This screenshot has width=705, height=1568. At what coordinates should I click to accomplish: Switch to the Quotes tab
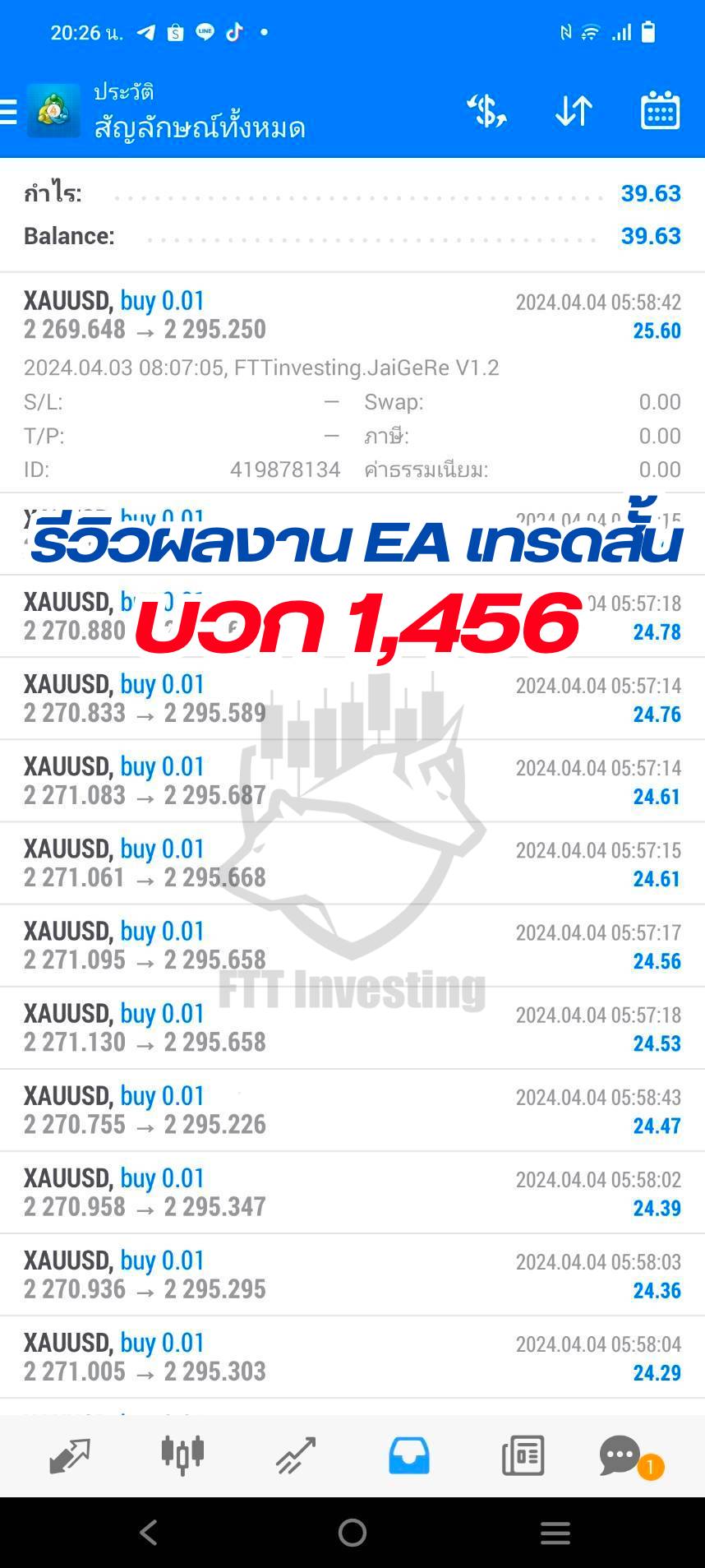click(70, 1455)
